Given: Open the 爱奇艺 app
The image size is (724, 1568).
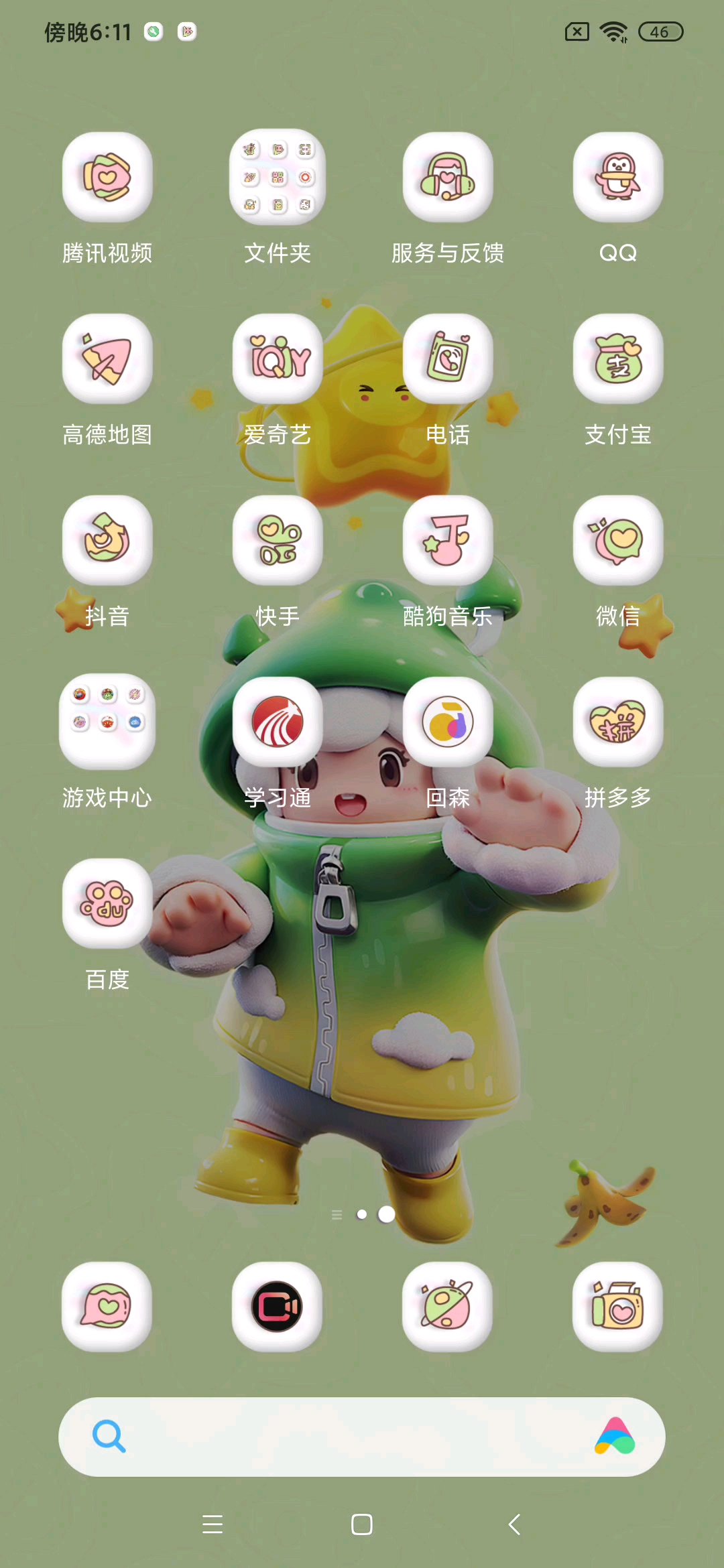Looking at the screenshot, I should [278, 359].
